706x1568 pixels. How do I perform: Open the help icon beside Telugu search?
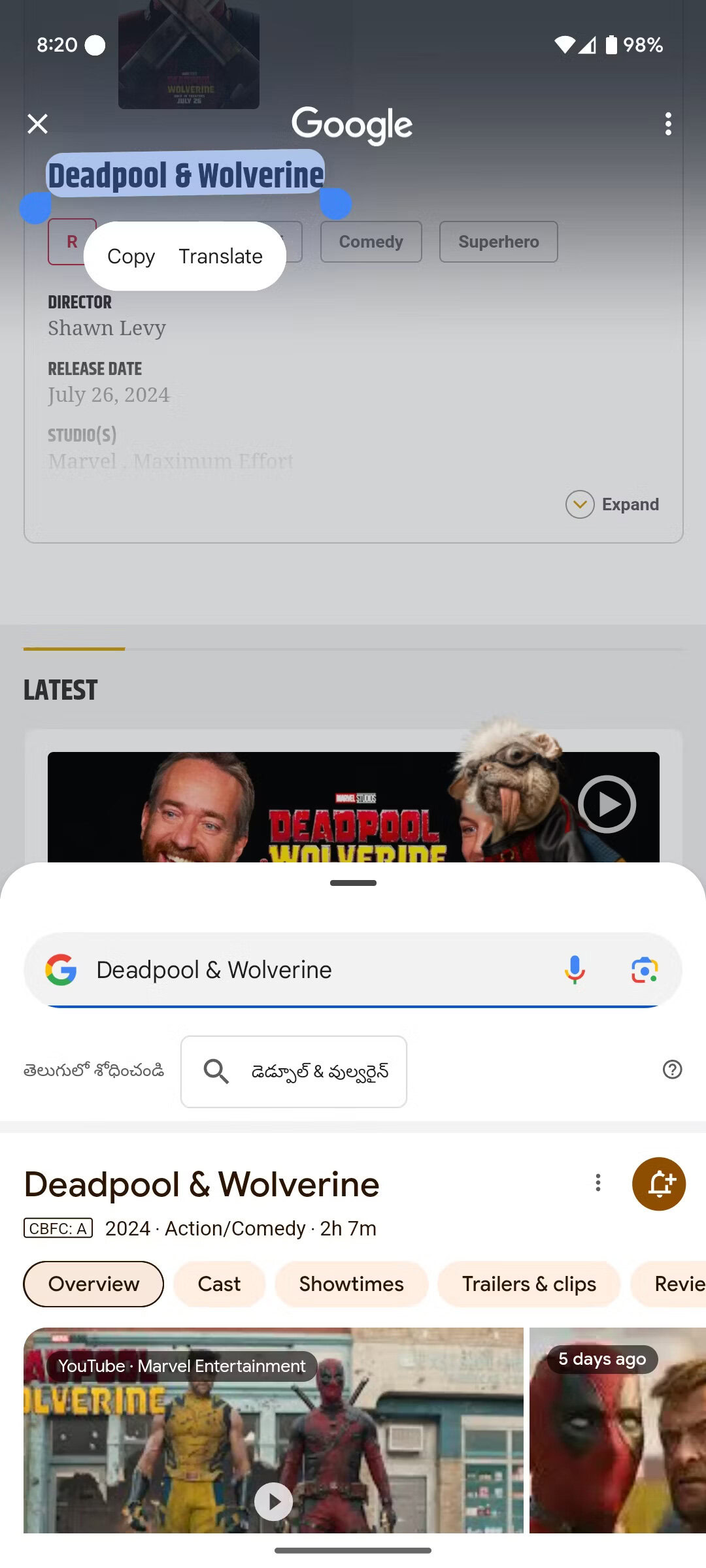click(672, 1070)
